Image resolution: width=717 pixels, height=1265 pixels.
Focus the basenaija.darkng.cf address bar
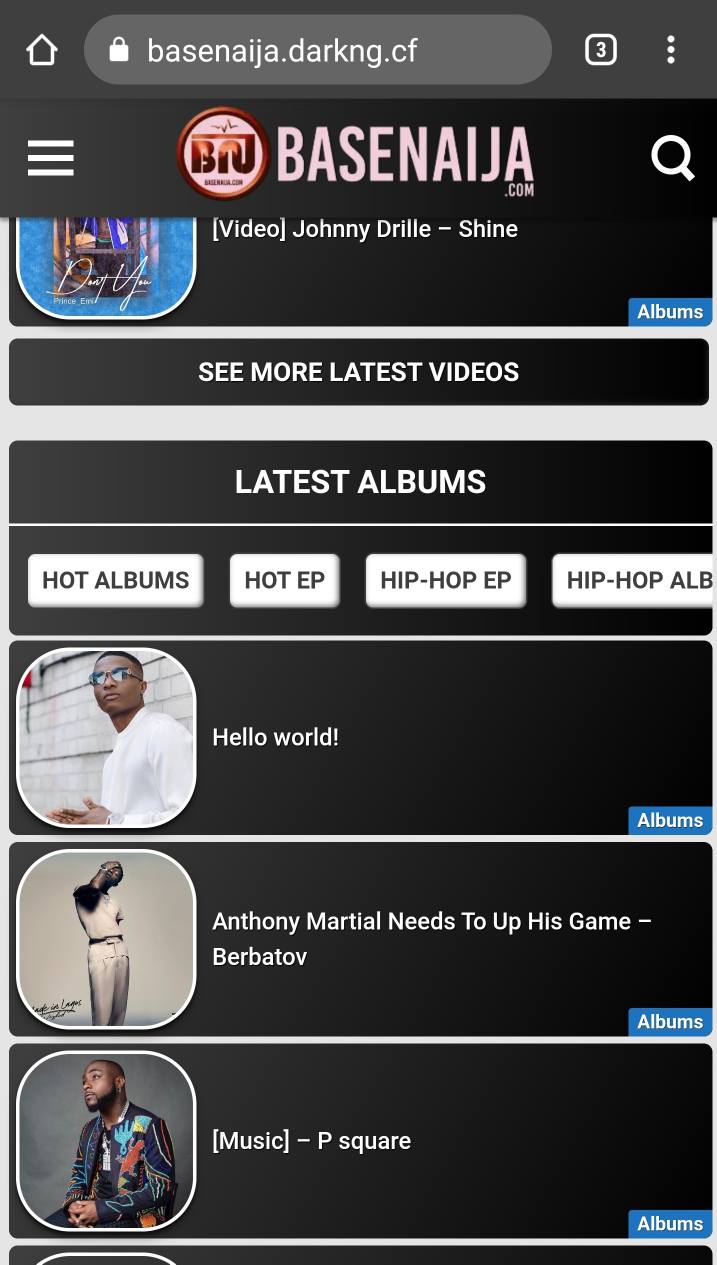point(317,49)
